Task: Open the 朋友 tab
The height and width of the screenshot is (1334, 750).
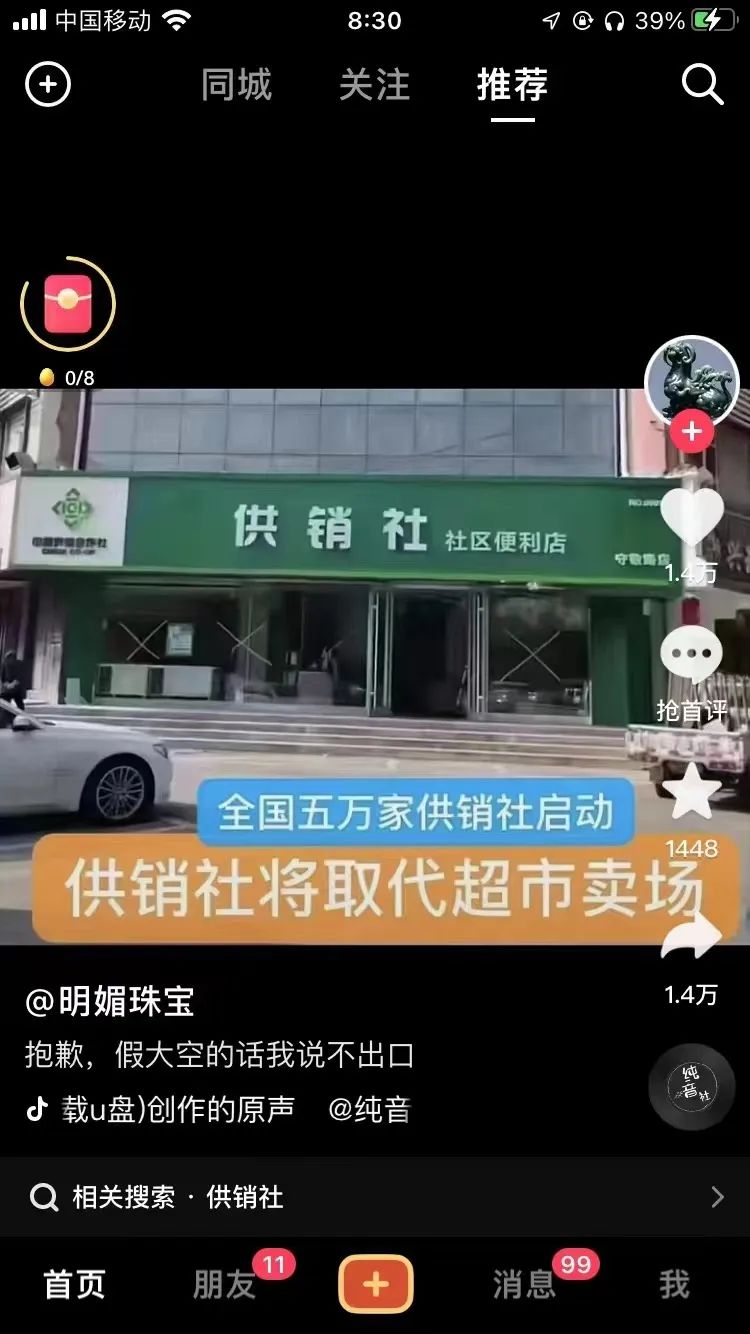Action: [224, 1285]
